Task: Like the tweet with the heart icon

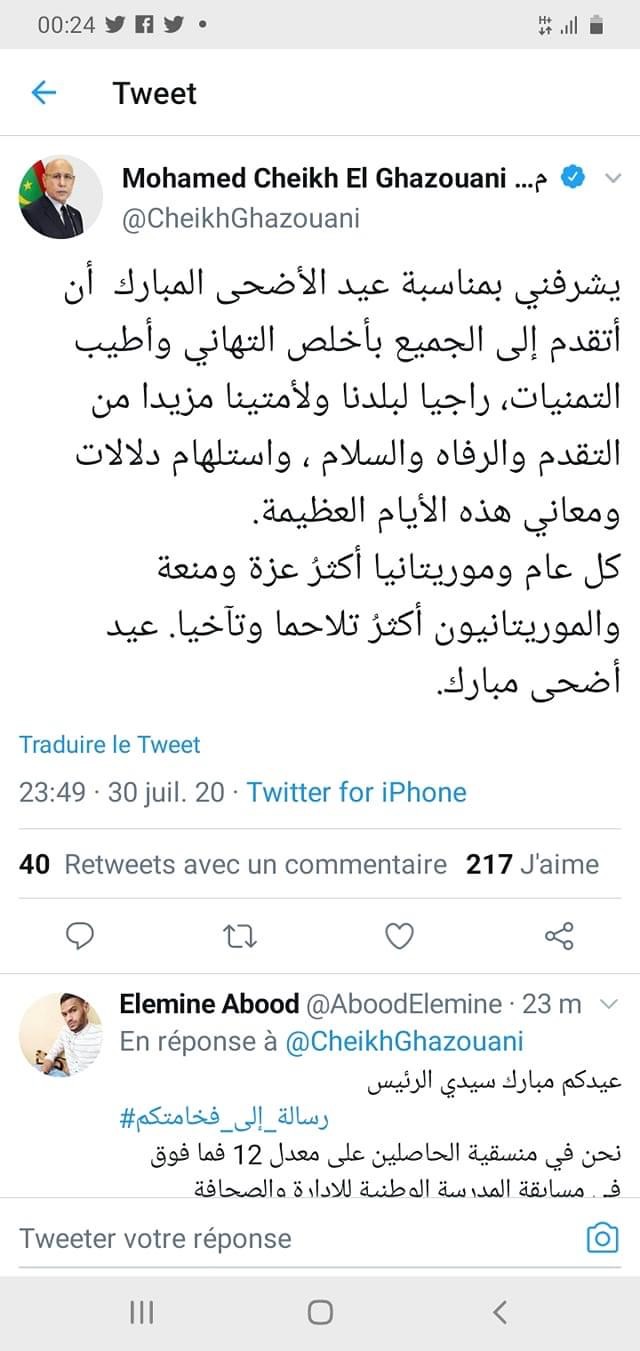Action: pos(399,935)
